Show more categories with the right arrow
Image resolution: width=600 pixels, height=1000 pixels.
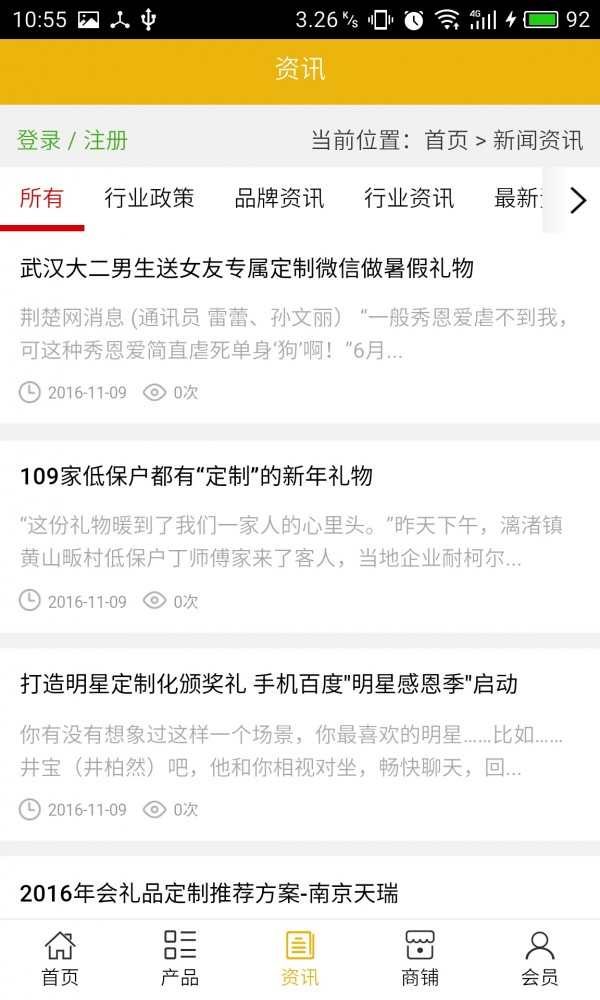point(578,200)
